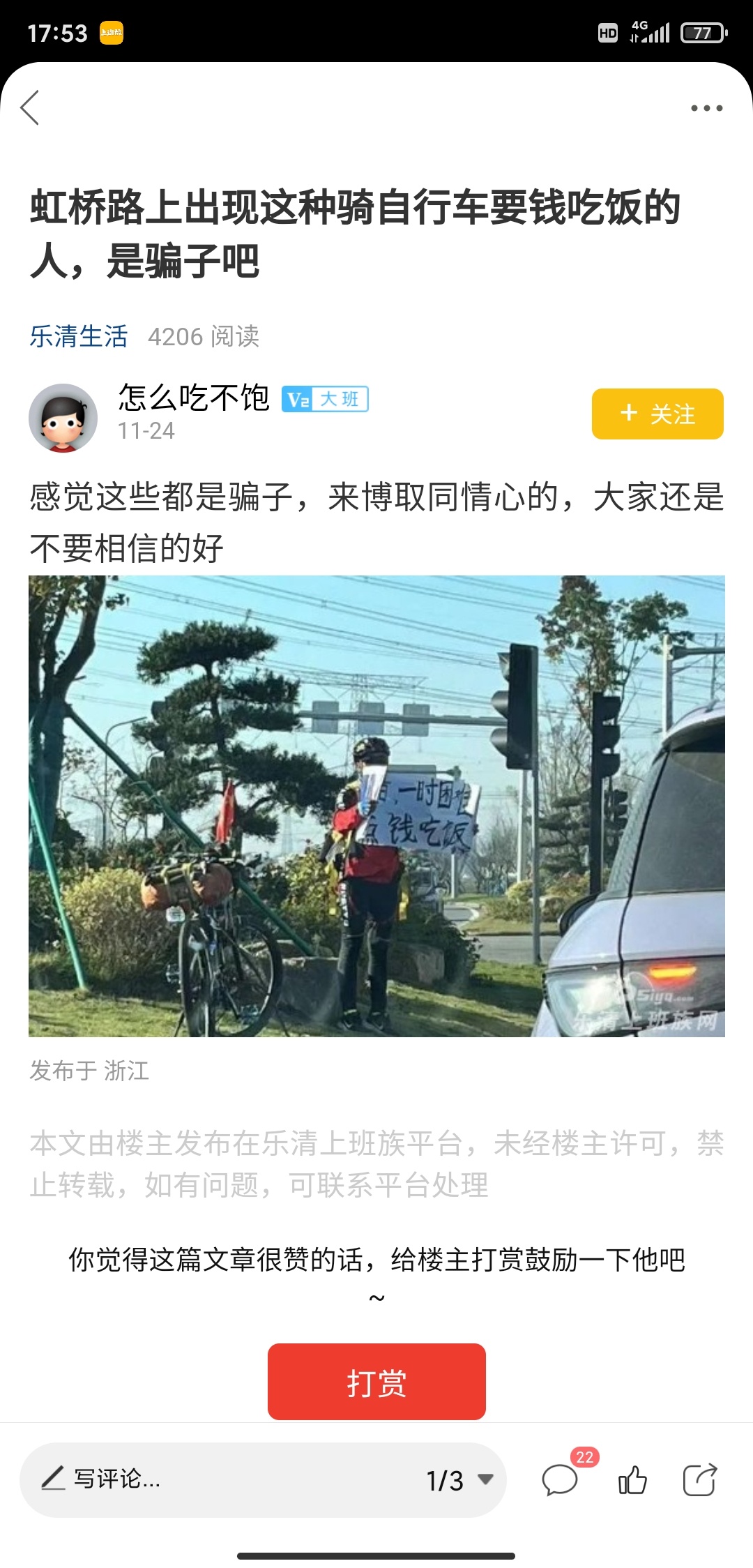Viewport: 753px width, 1568px height.
Task: Open the avatar of 怎么吃不饱
Action: [x=63, y=418]
